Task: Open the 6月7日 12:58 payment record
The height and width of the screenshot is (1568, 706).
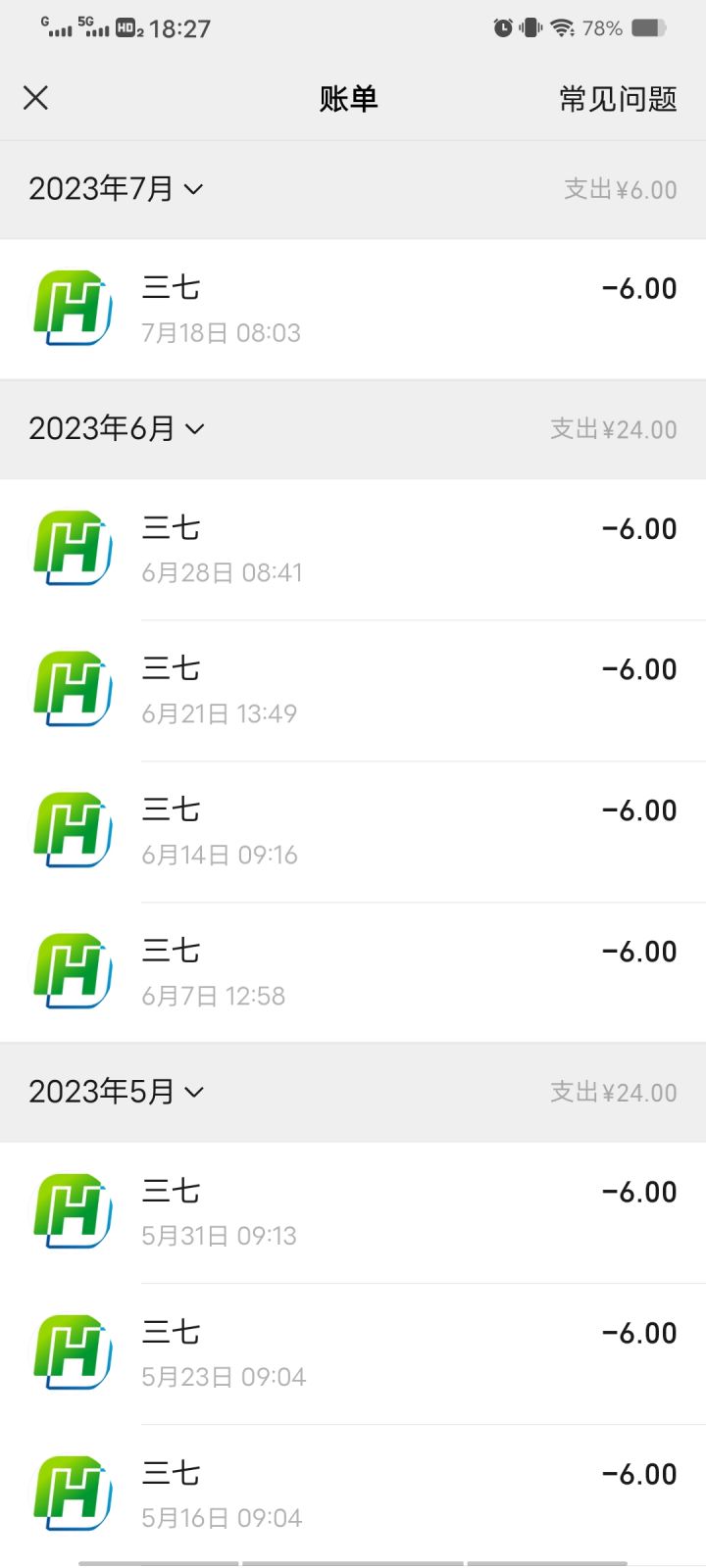Action: tap(353, 973)
